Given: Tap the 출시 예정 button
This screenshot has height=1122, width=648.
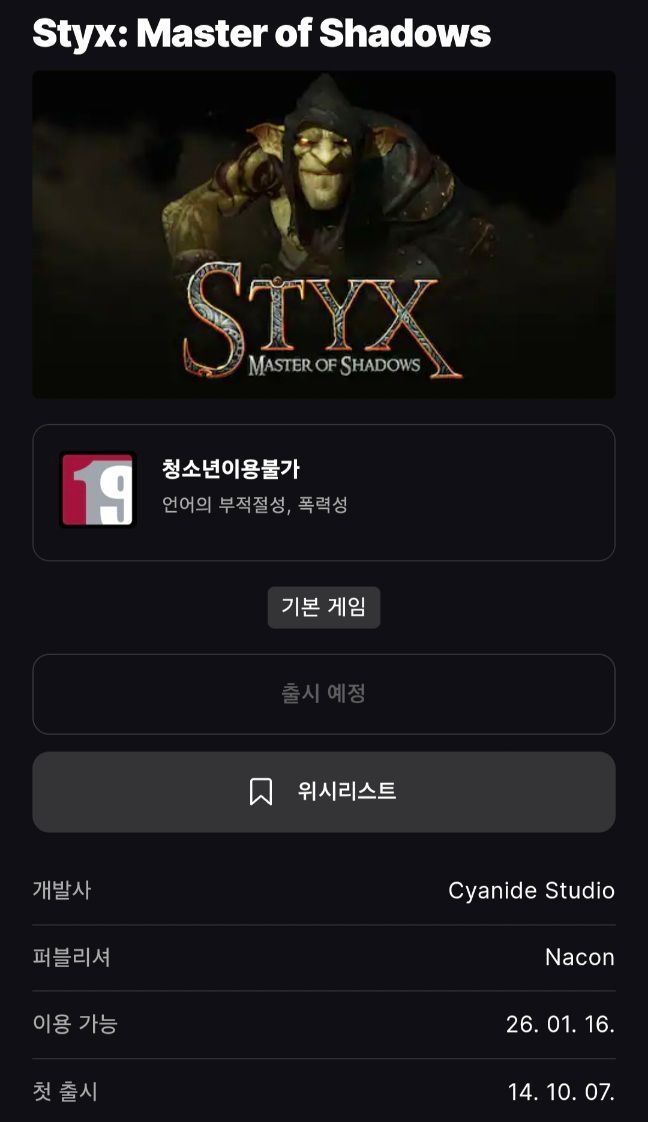Looking at the screenshot, I should [323, 694].
